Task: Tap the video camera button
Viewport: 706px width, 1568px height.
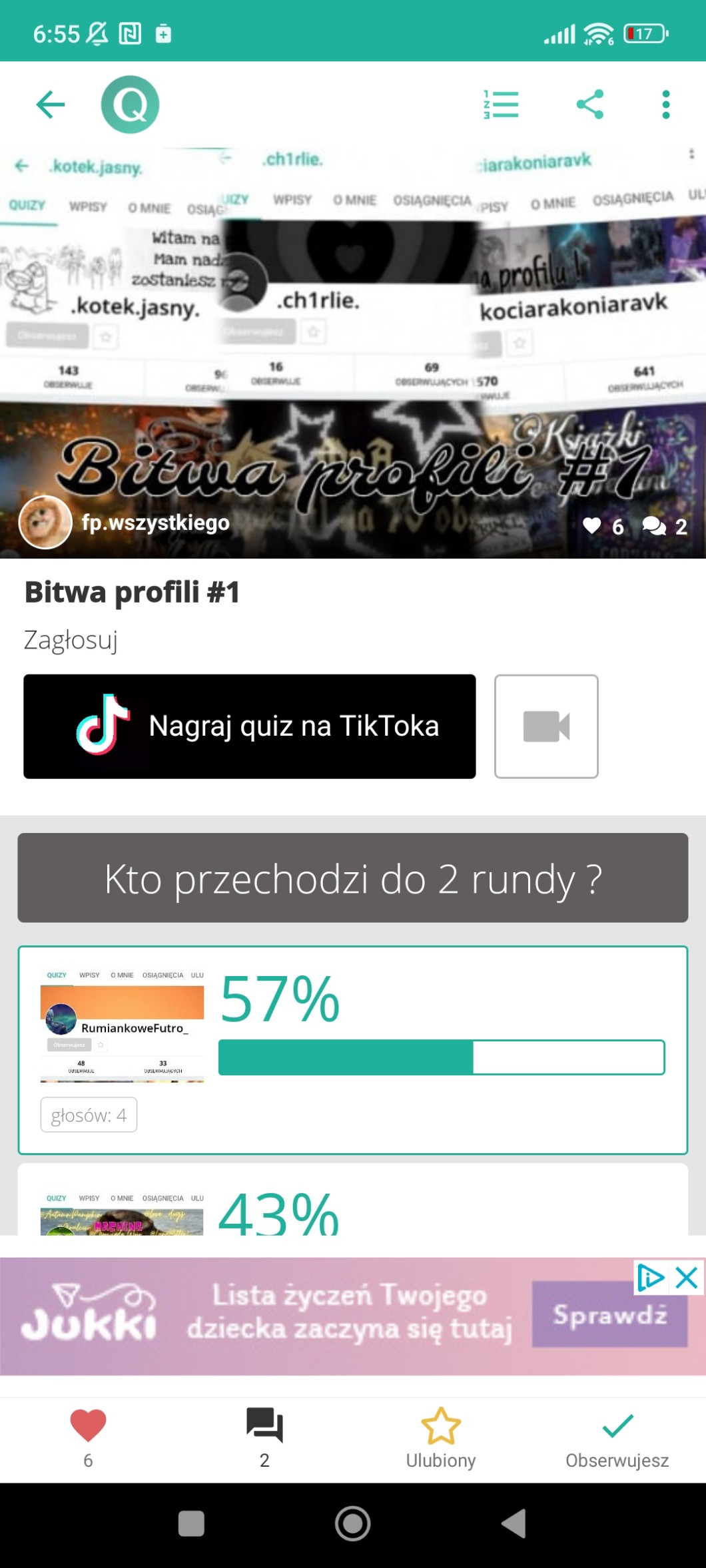Action: tap(546, 726)
